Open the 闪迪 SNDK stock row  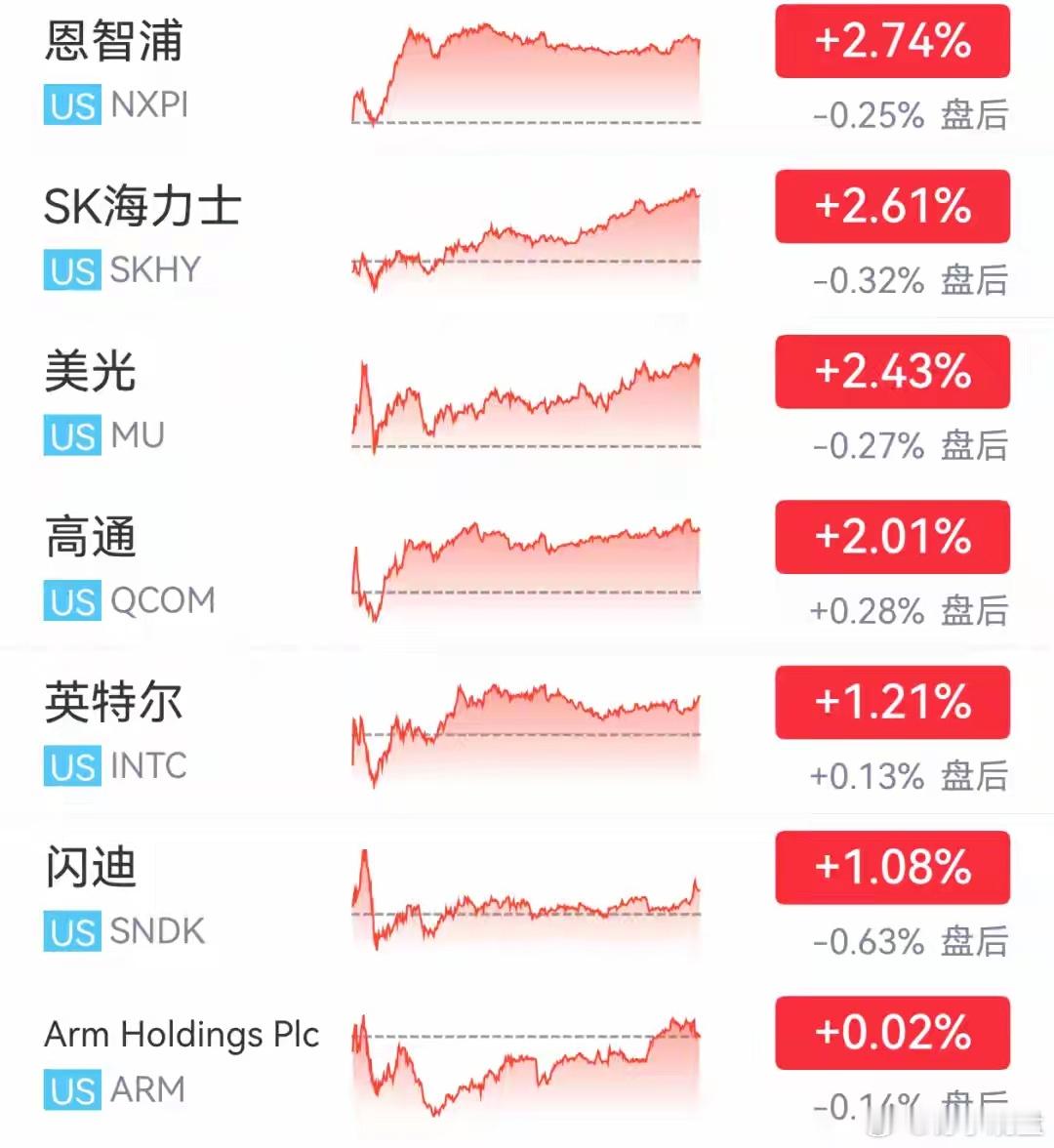[x=527, y=897]
